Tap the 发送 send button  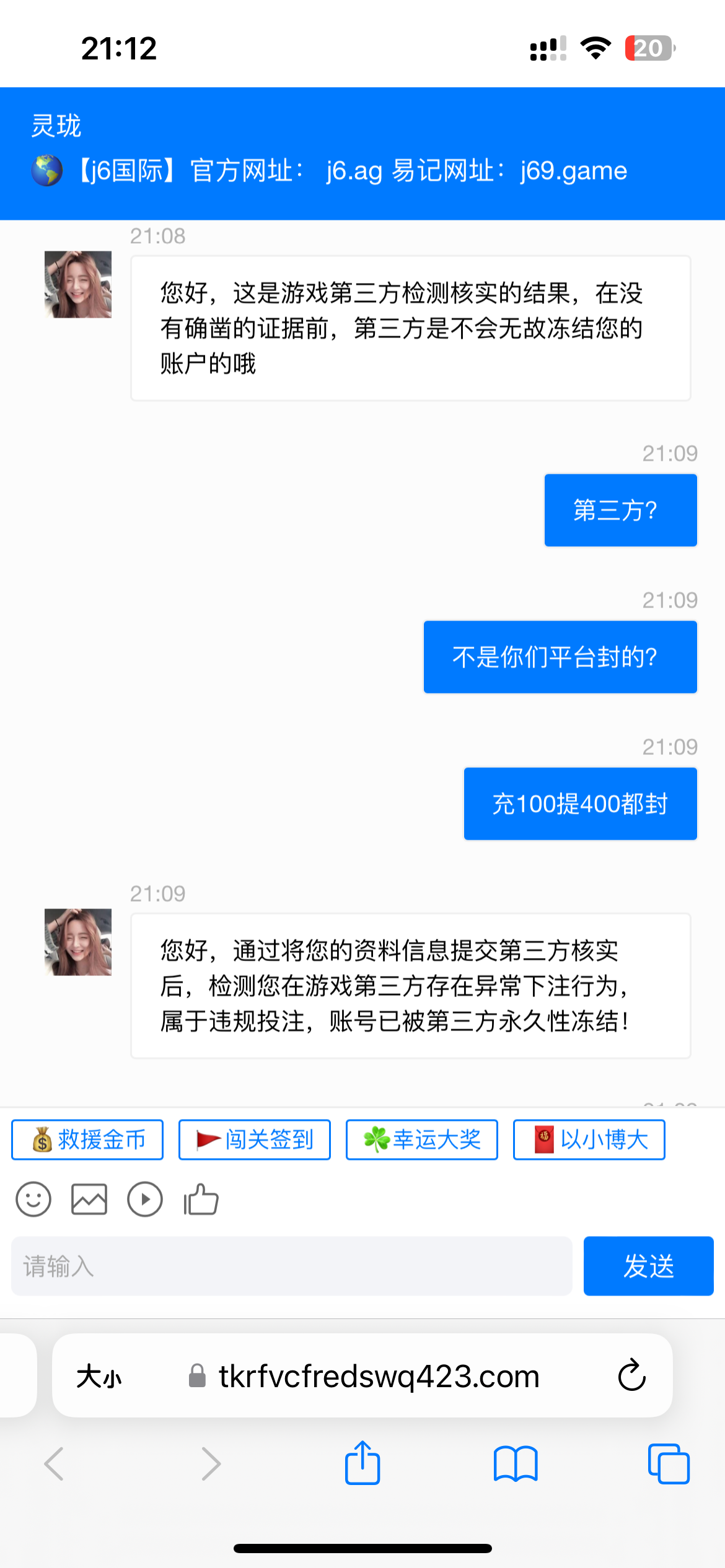click(648, 1266)
